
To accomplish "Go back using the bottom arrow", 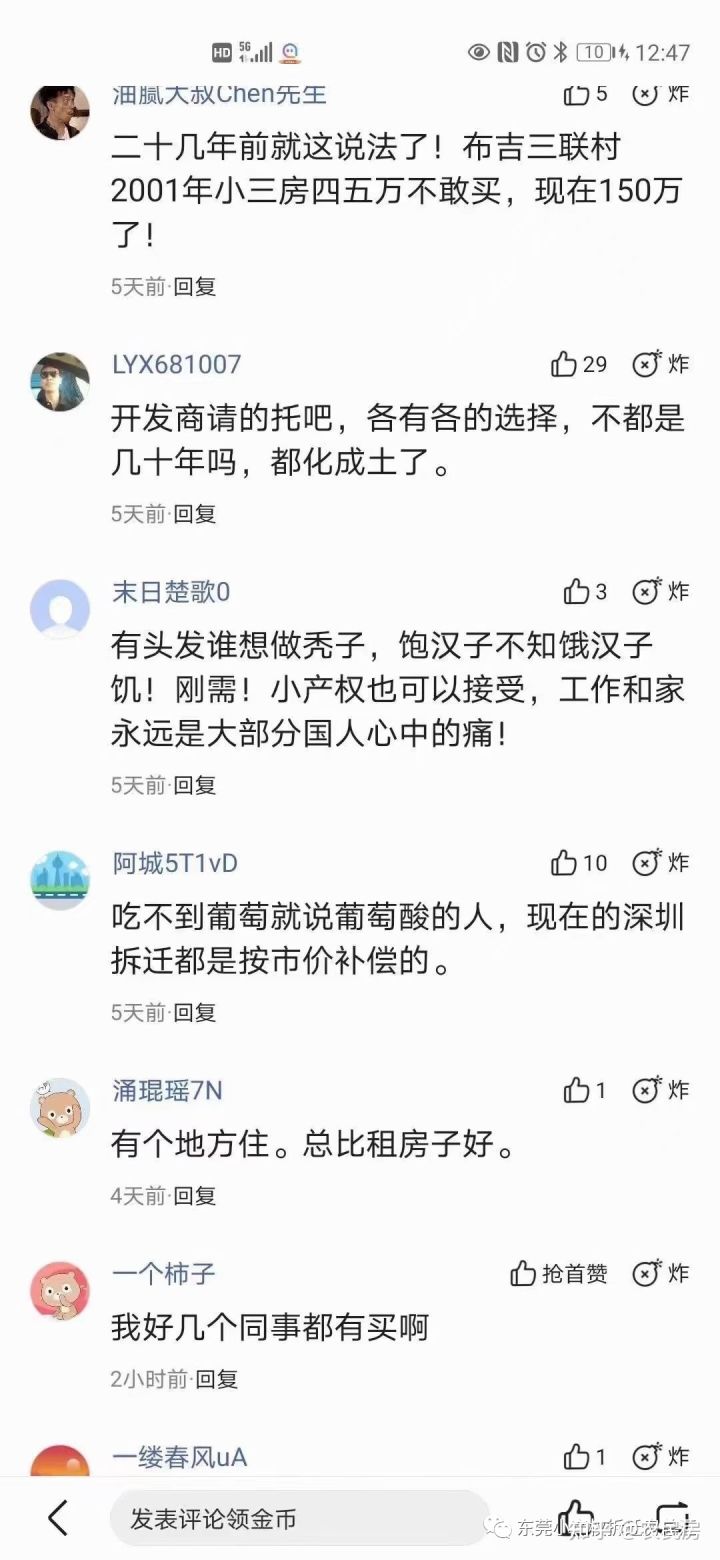I will (x=59, y=1518).
